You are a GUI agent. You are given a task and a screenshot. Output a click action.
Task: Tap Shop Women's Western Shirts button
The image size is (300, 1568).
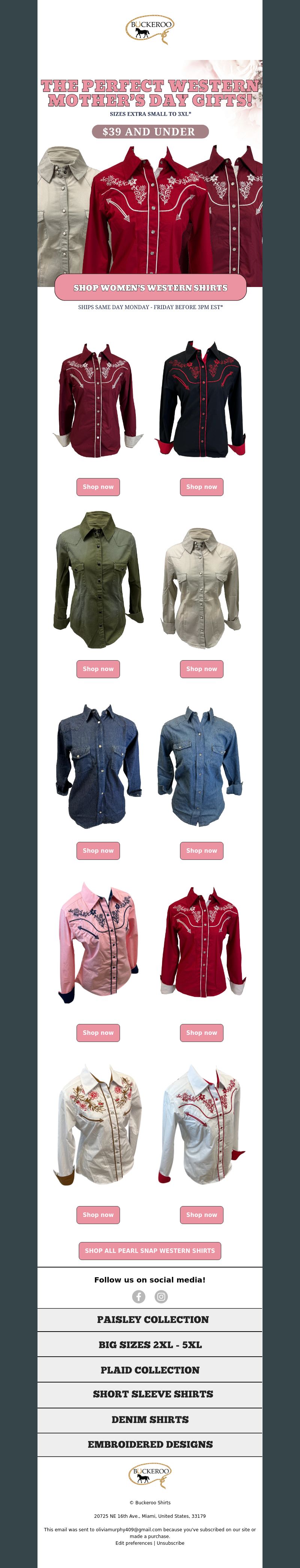click(150, 287)
